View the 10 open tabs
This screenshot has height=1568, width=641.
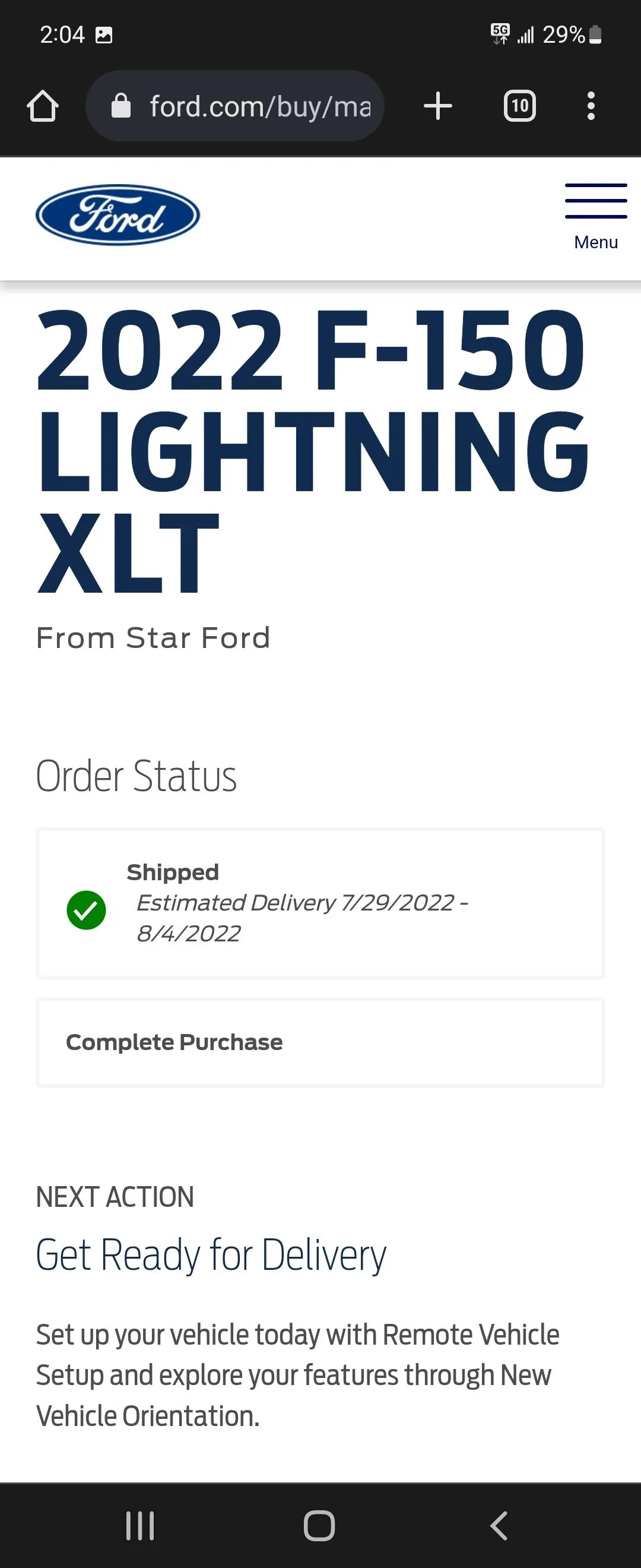click(519, 106)
